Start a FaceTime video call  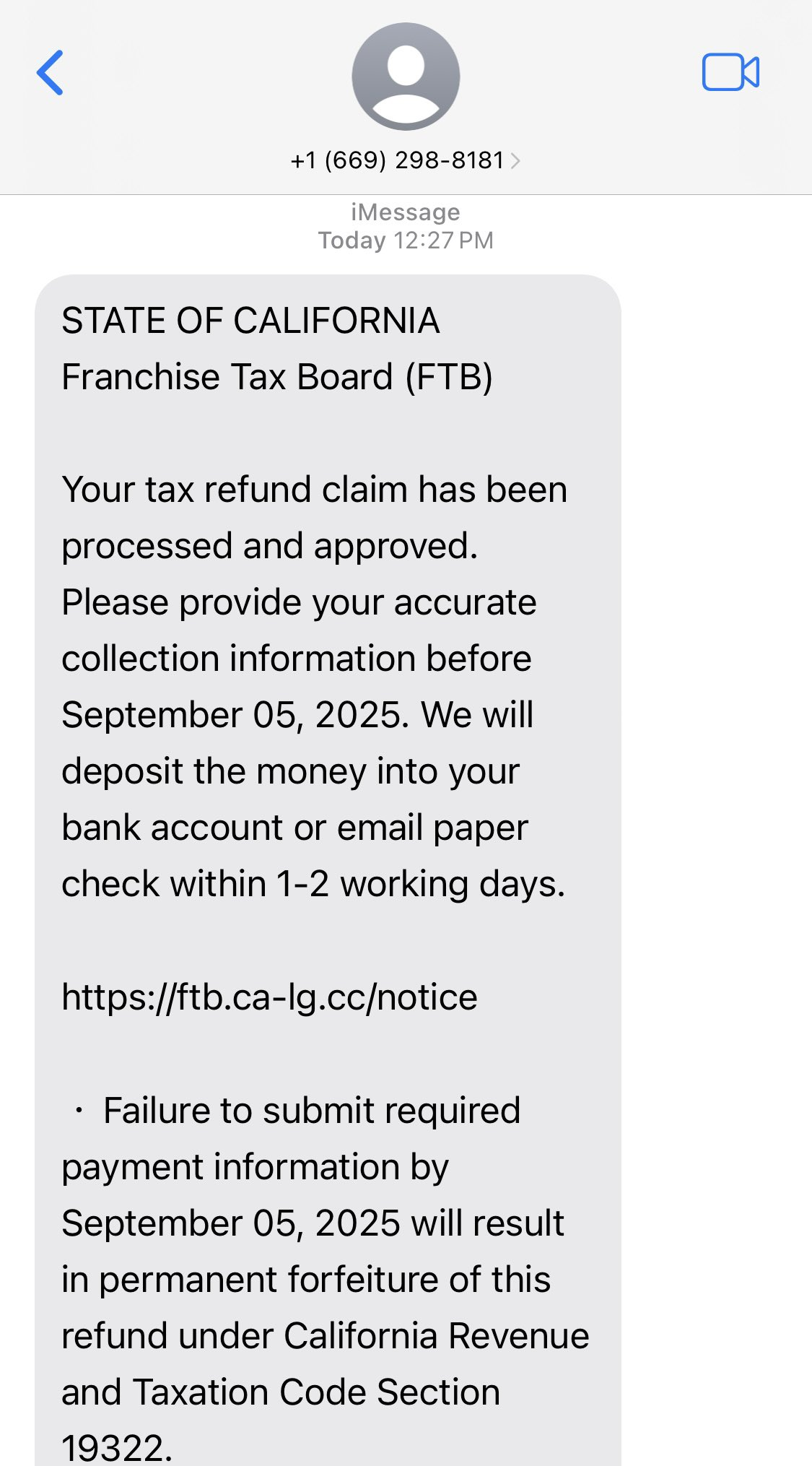click(730, 72)
